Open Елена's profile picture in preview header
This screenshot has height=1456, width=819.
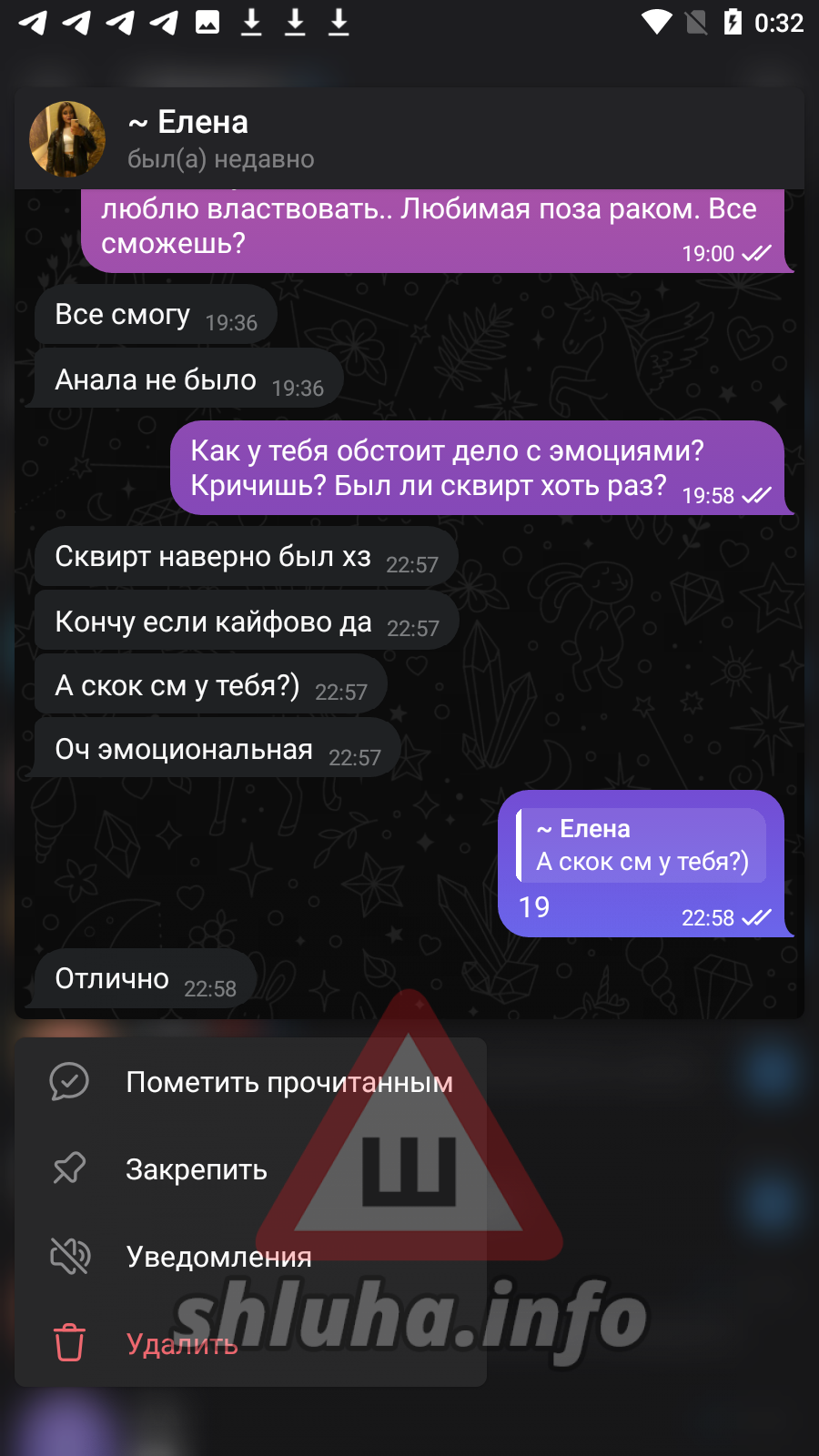67,139
